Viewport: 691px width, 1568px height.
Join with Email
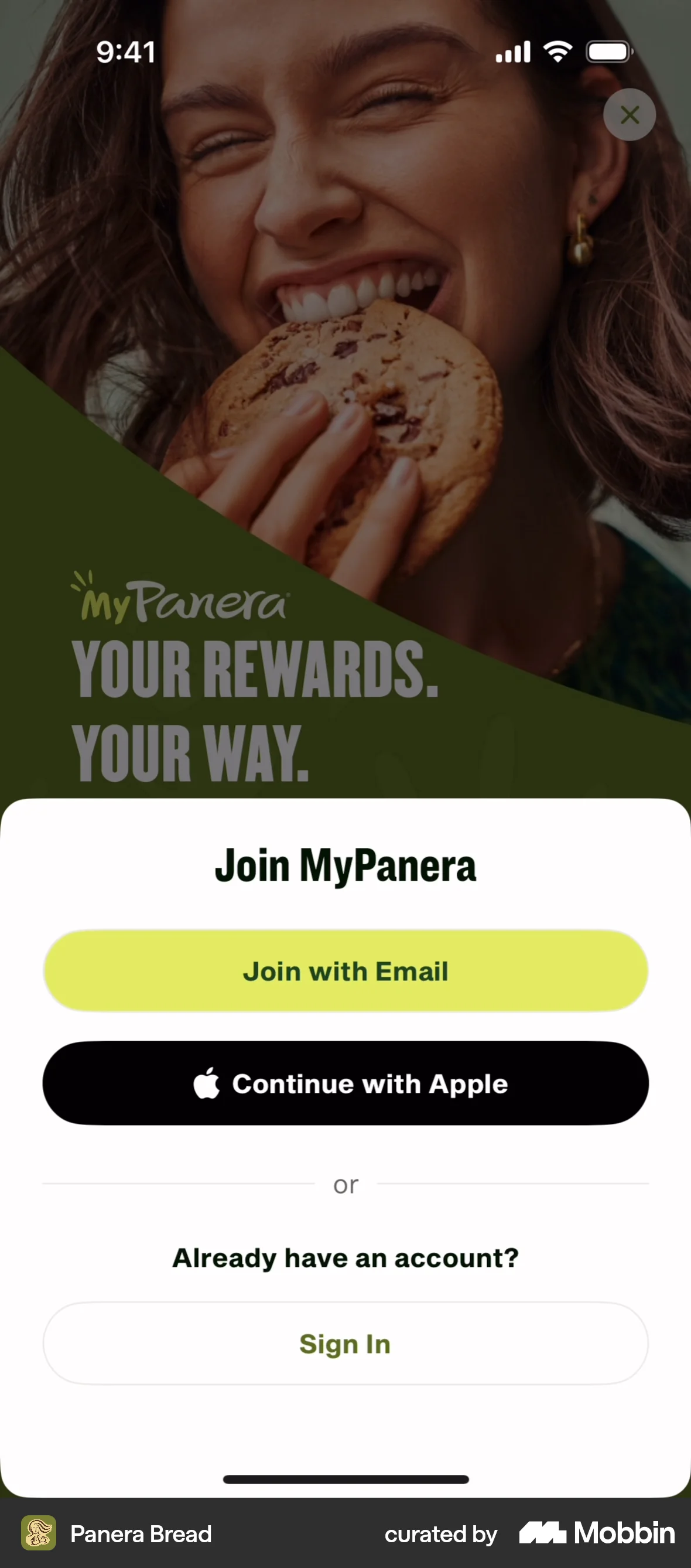click(x=345, y=970)
